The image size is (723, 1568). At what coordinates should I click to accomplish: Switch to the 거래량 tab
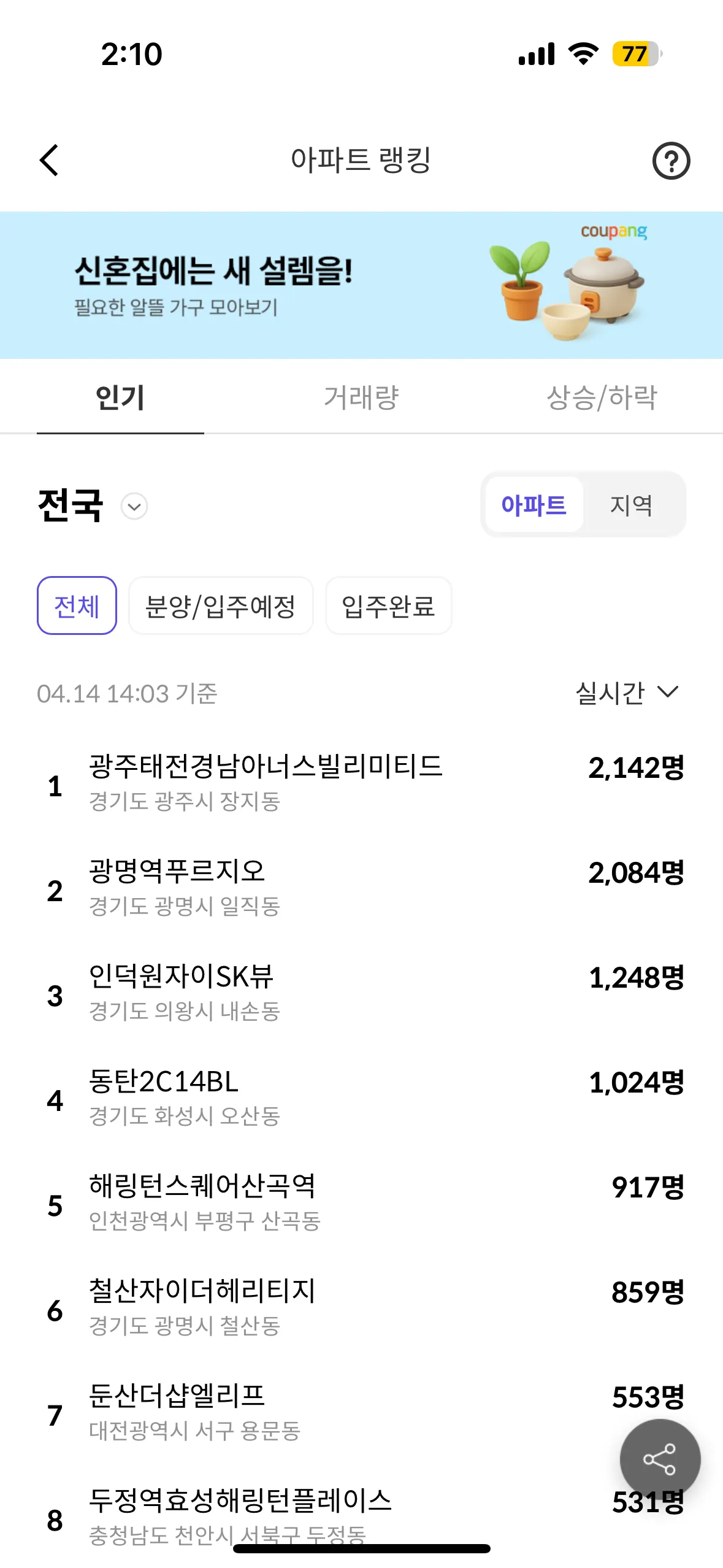tap(361, 398)
